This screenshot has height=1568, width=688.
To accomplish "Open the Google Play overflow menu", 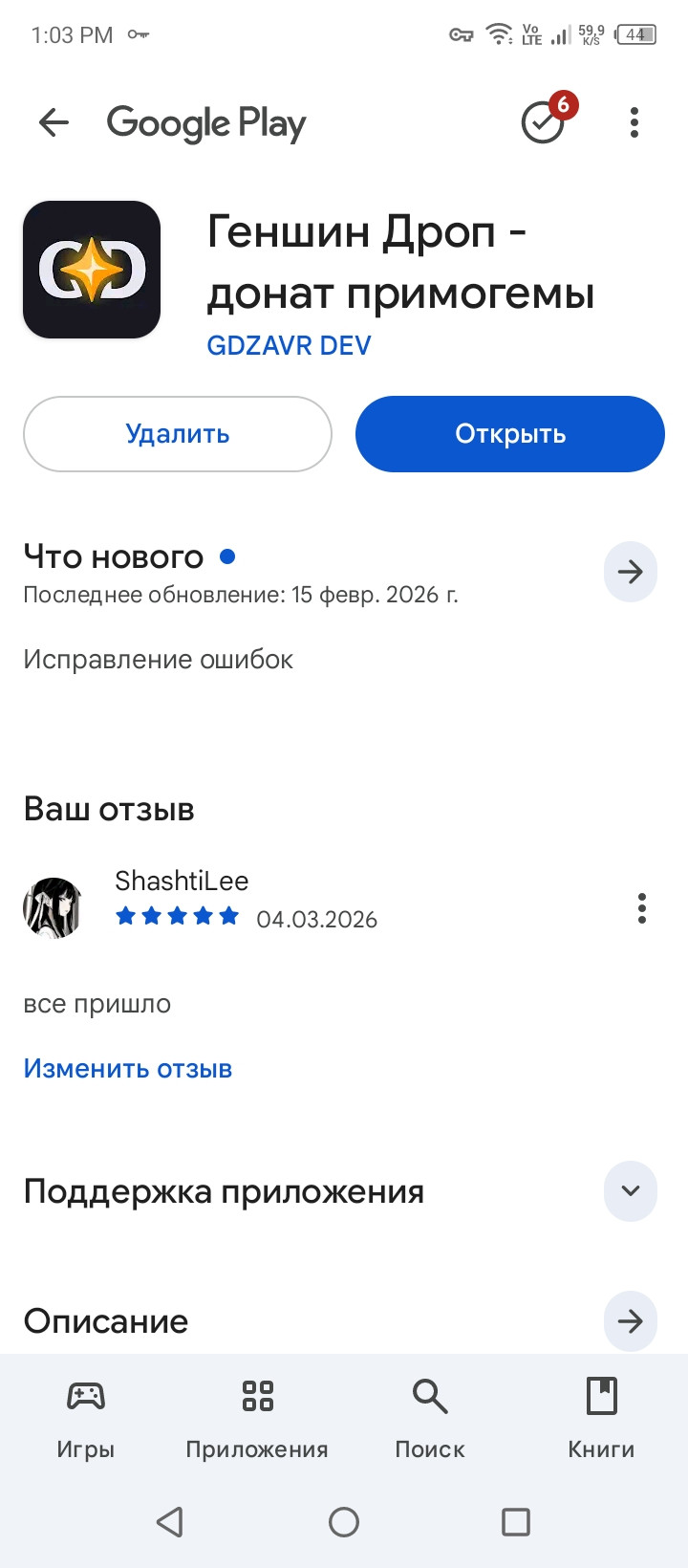I will [634, 122].
